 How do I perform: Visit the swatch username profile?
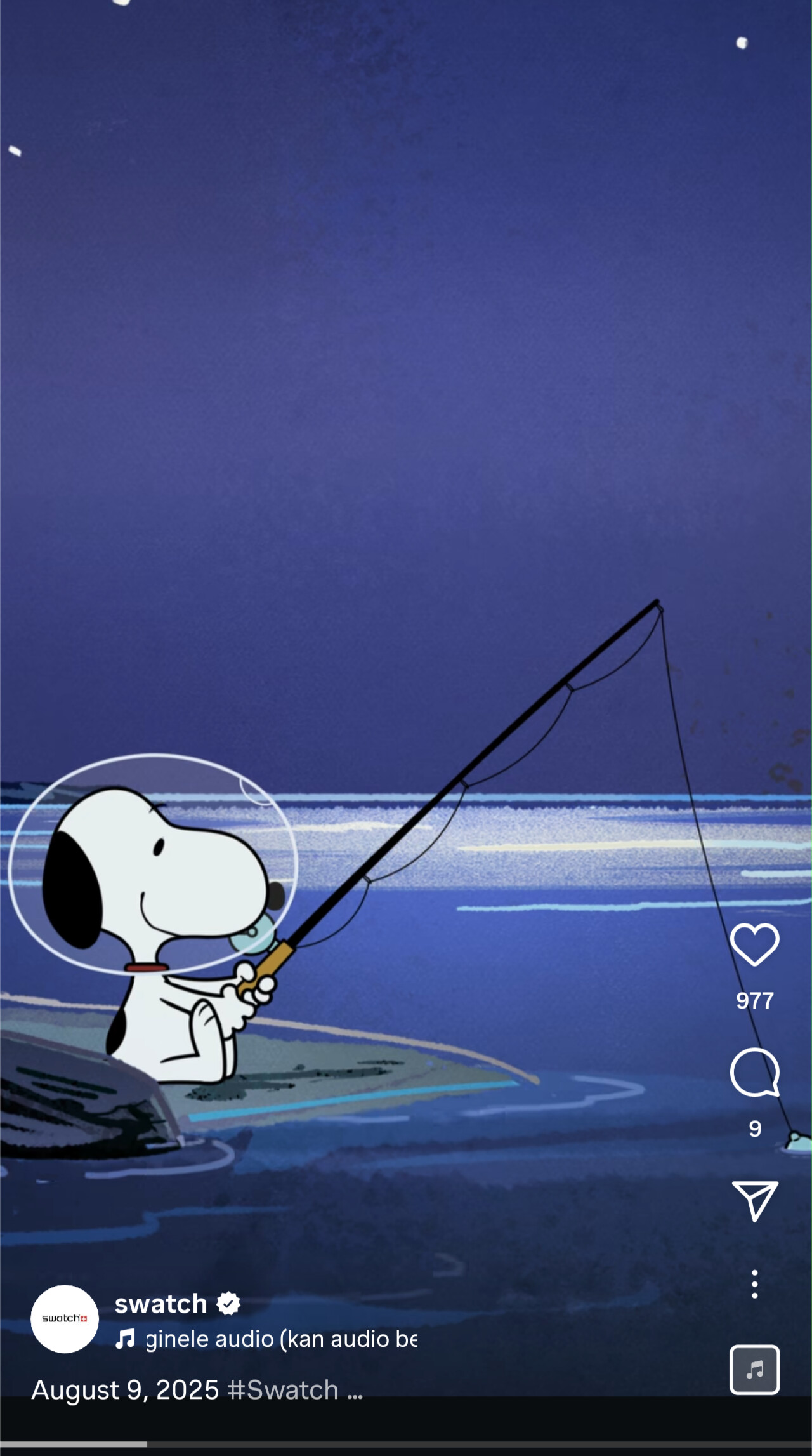pyautogui.click(x=160, y=1304)
